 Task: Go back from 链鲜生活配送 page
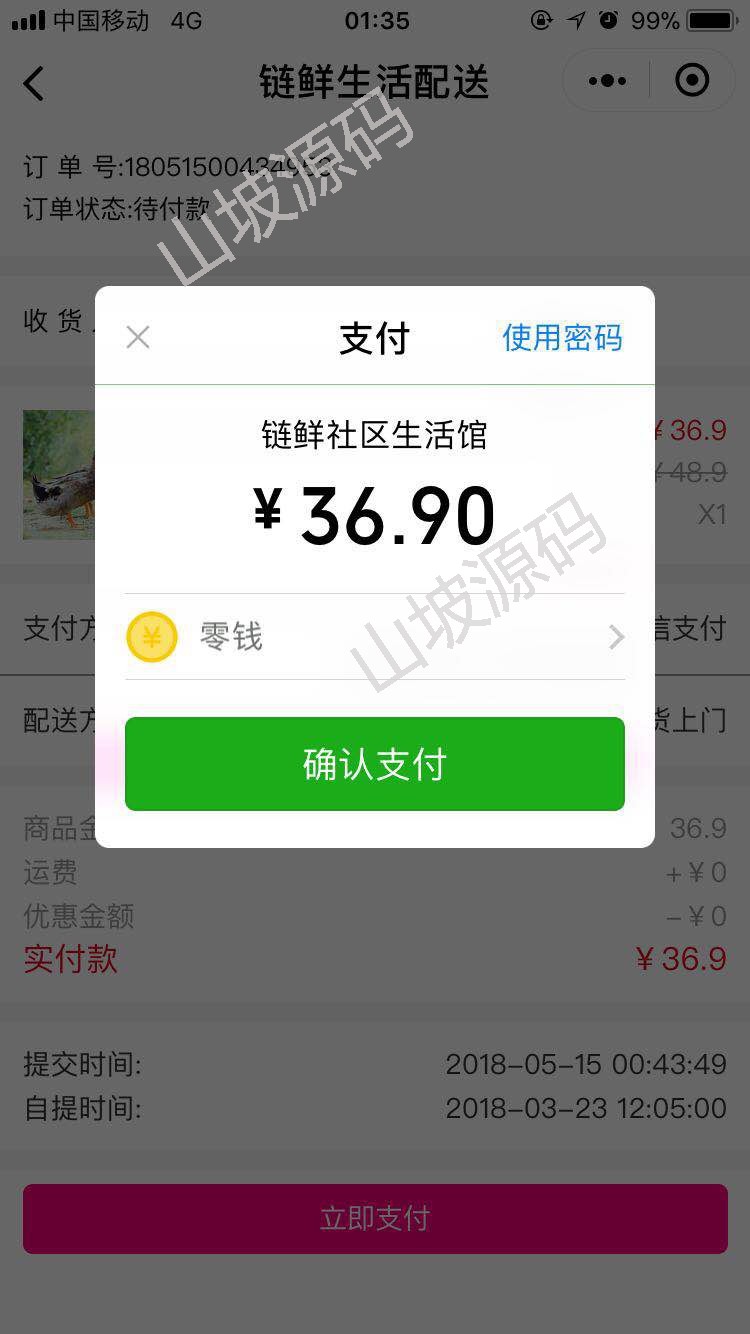34,83
